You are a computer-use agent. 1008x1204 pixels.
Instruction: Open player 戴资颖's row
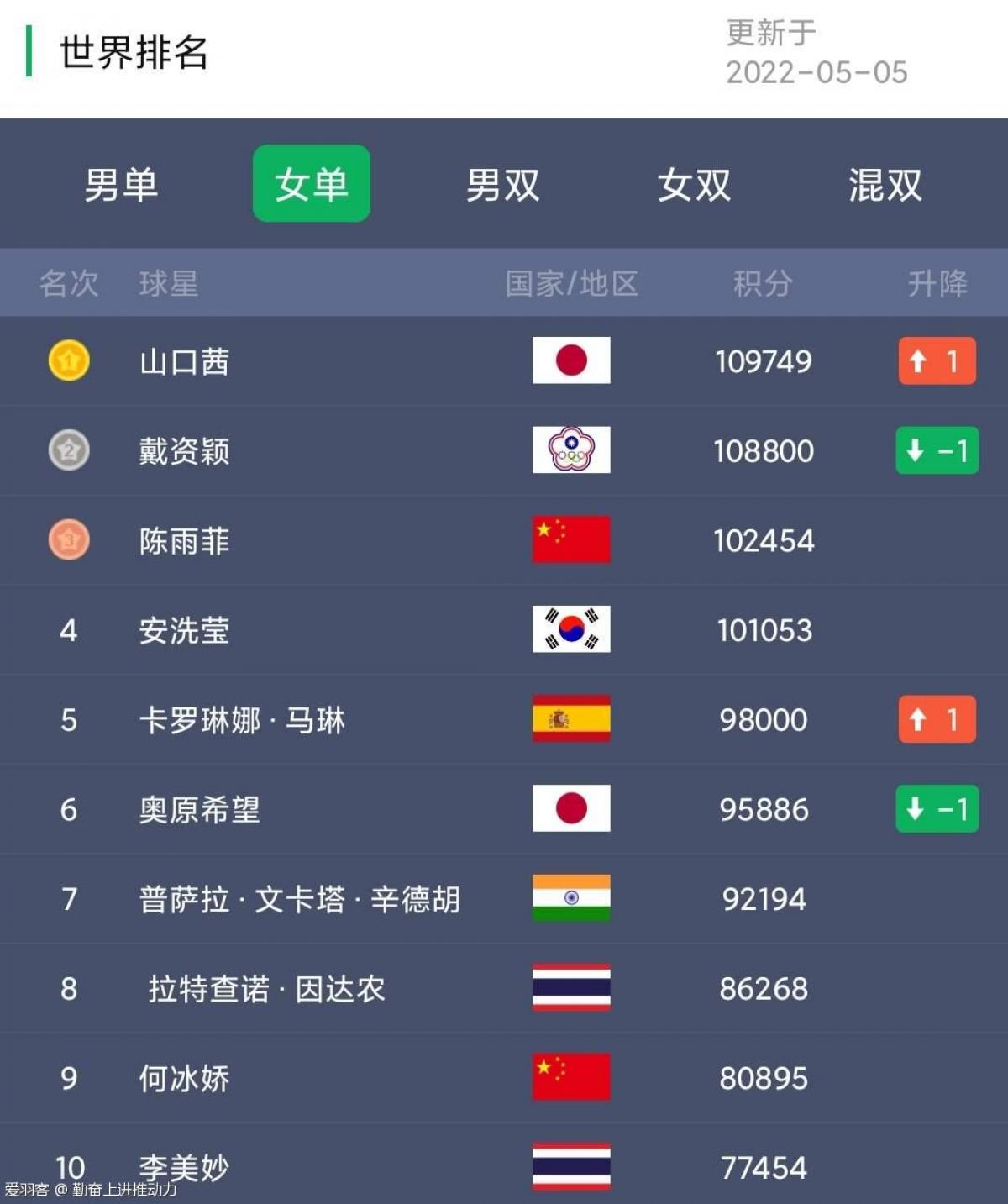click(x=185, y=451)
